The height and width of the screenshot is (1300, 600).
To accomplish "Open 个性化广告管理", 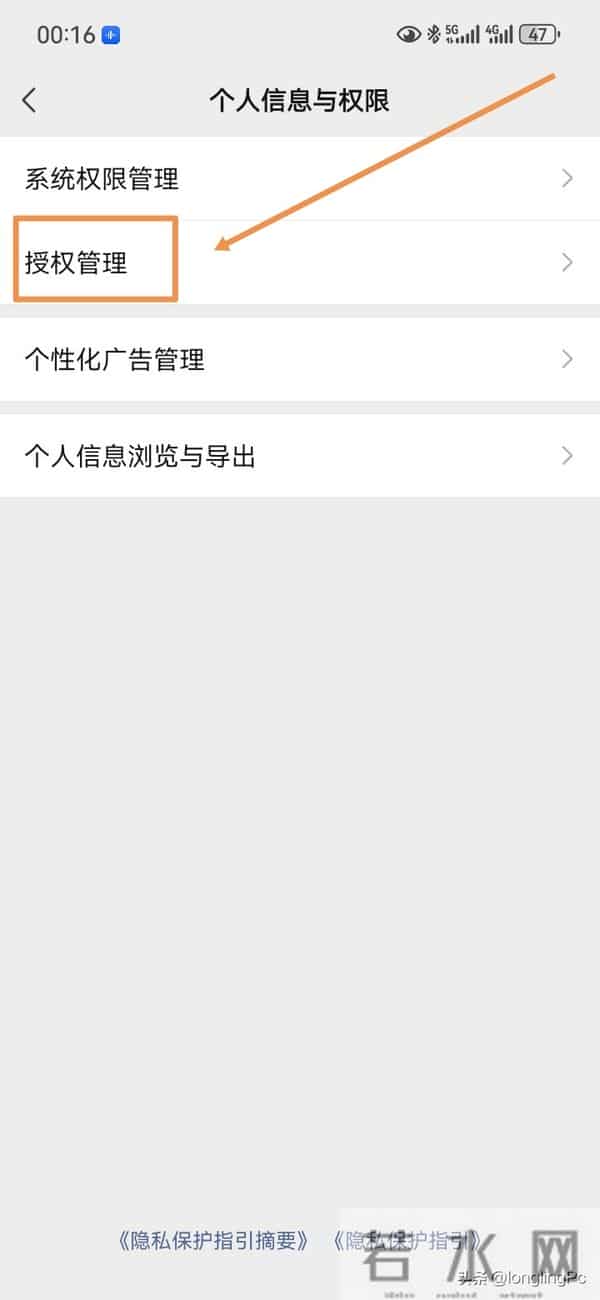I will coord(300,359).
